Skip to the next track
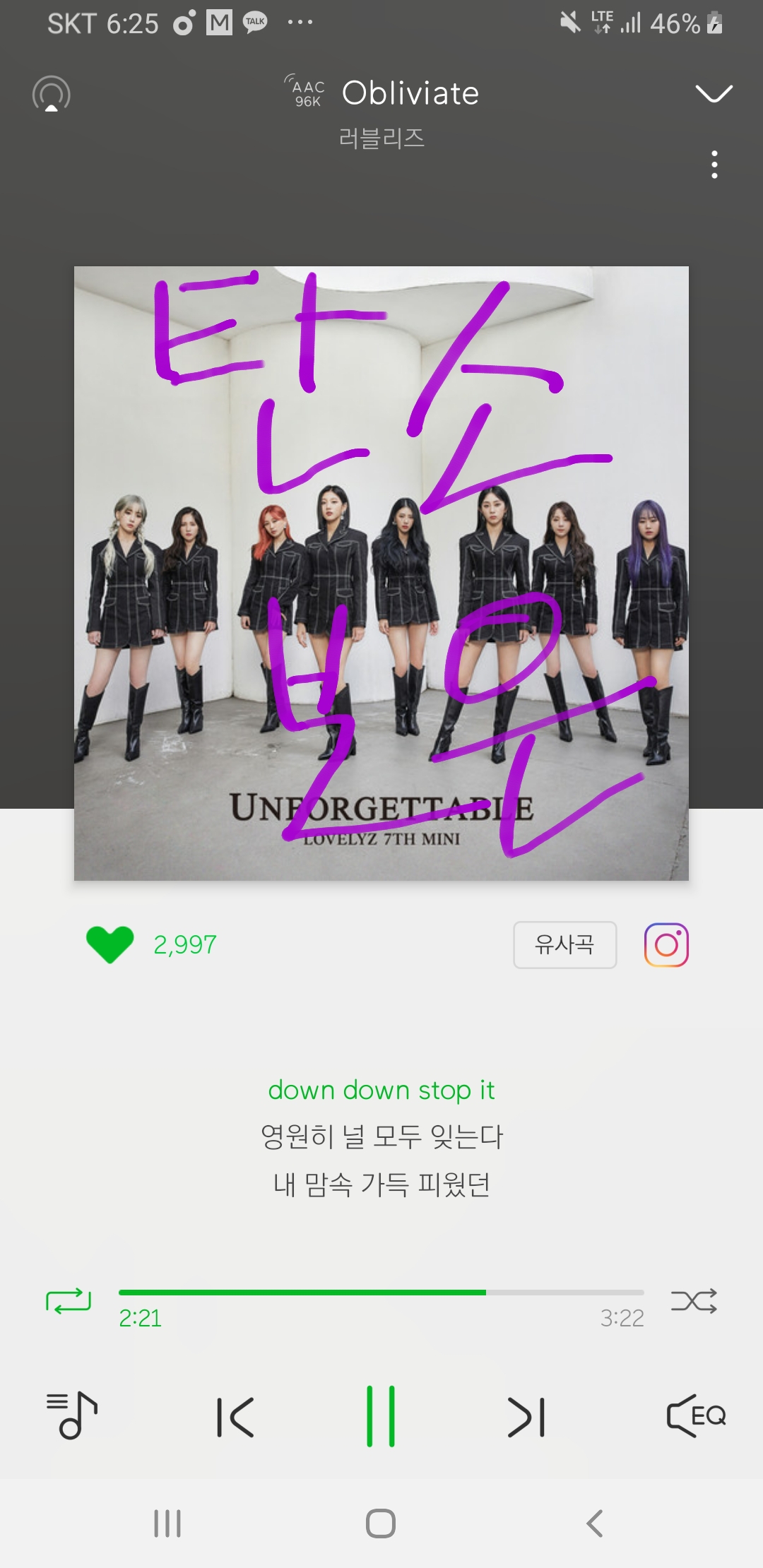The width and height of the screenshot is (763, 1568). tap(526, 1416)
